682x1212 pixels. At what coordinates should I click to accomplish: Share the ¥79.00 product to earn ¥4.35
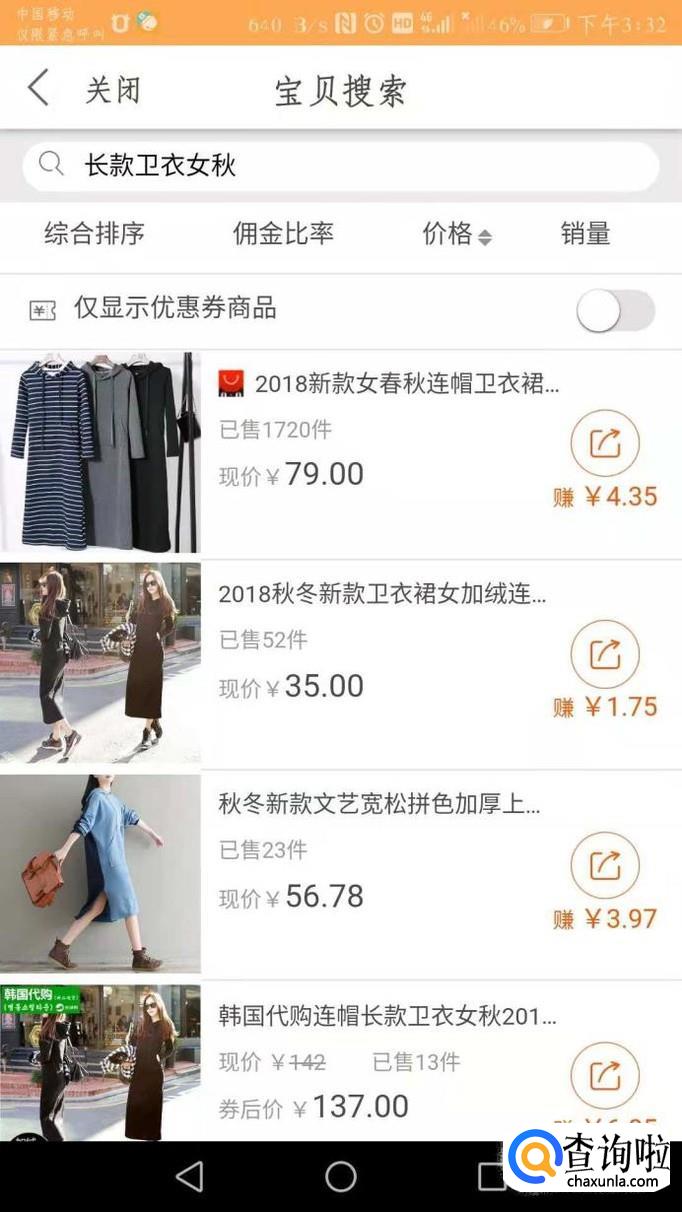(x=604, y=443)
